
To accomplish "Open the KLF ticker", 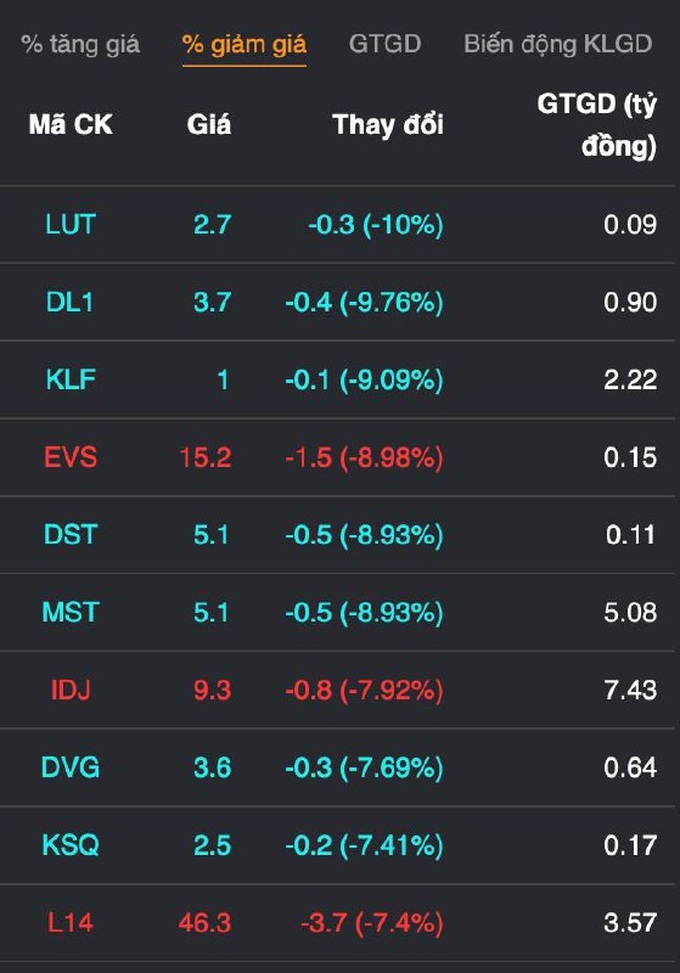I will [x=70, y=380].
